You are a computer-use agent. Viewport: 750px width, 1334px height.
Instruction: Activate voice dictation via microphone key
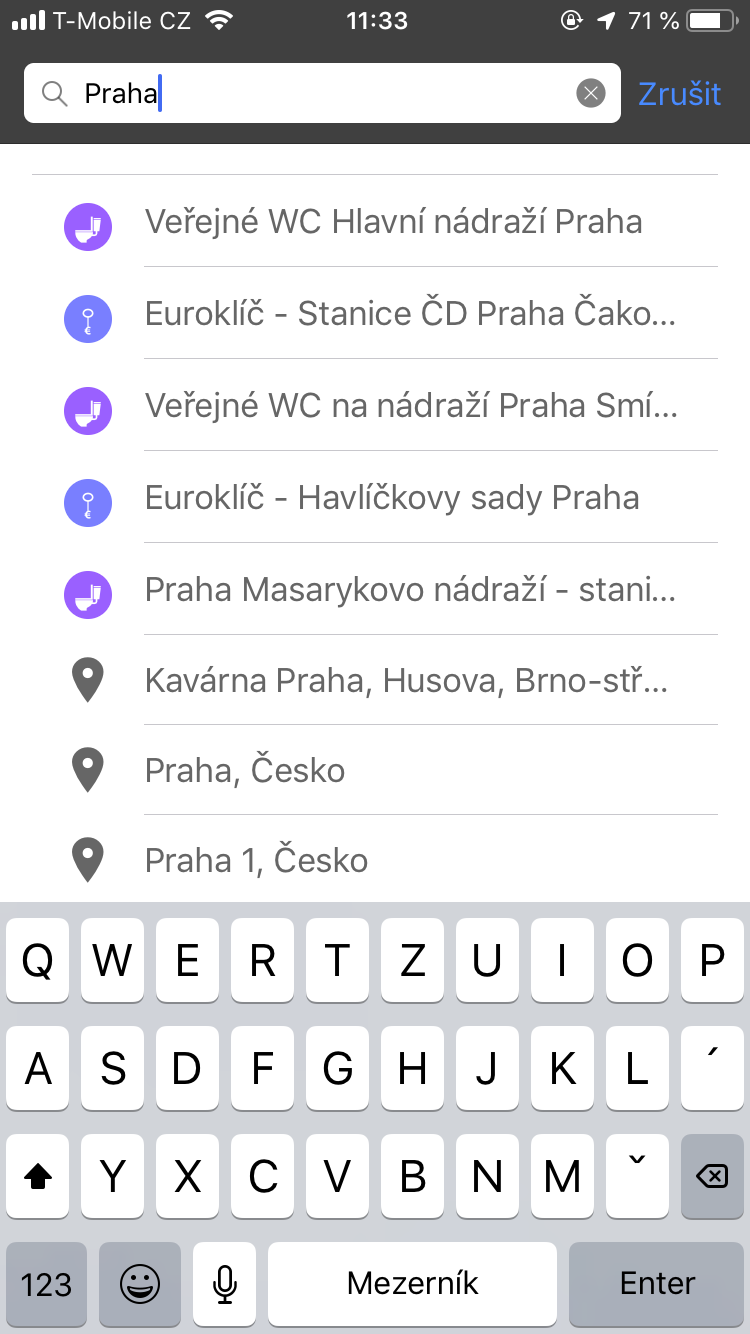point(224,1284)
